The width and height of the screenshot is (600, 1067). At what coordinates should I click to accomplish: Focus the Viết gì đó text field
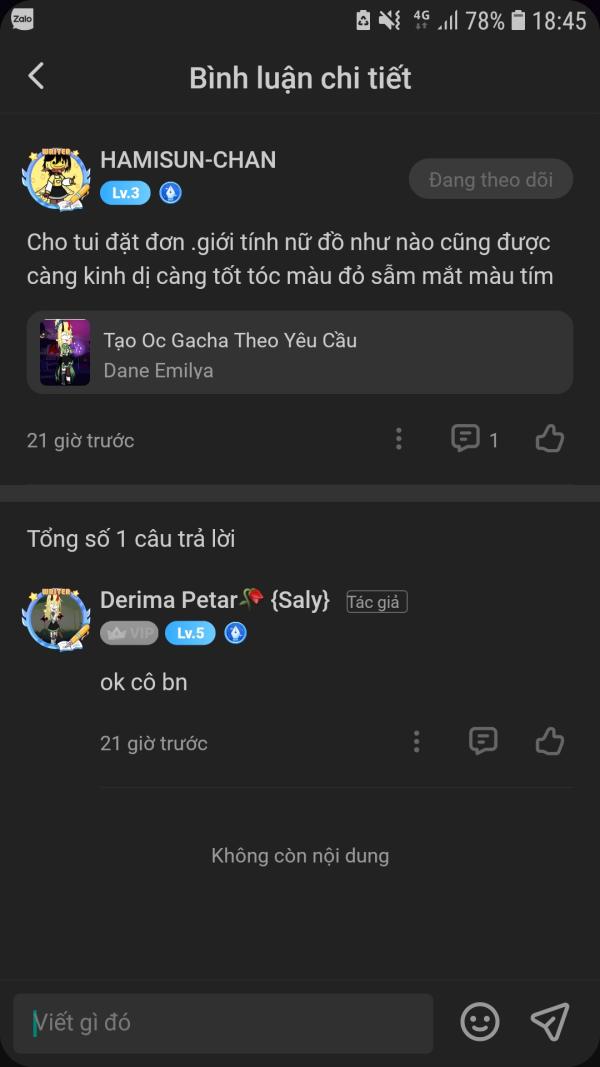[x=223, y=1023]
